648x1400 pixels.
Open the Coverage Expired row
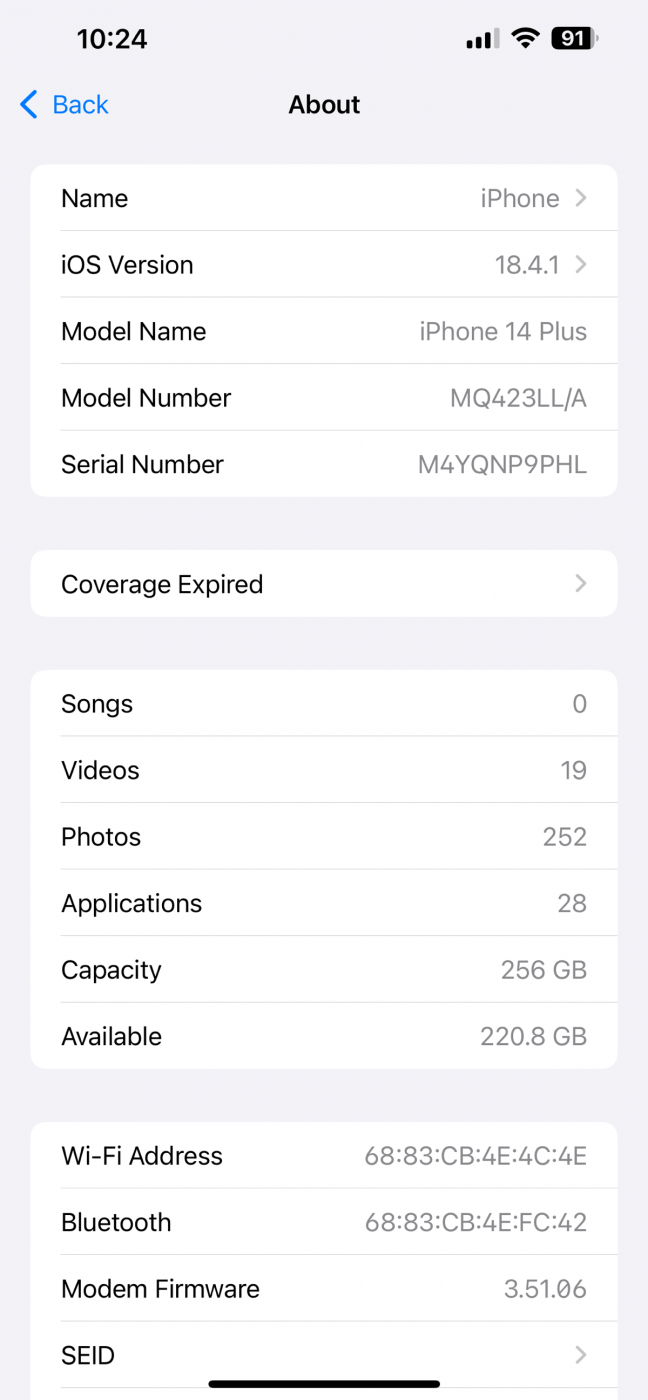324,584
